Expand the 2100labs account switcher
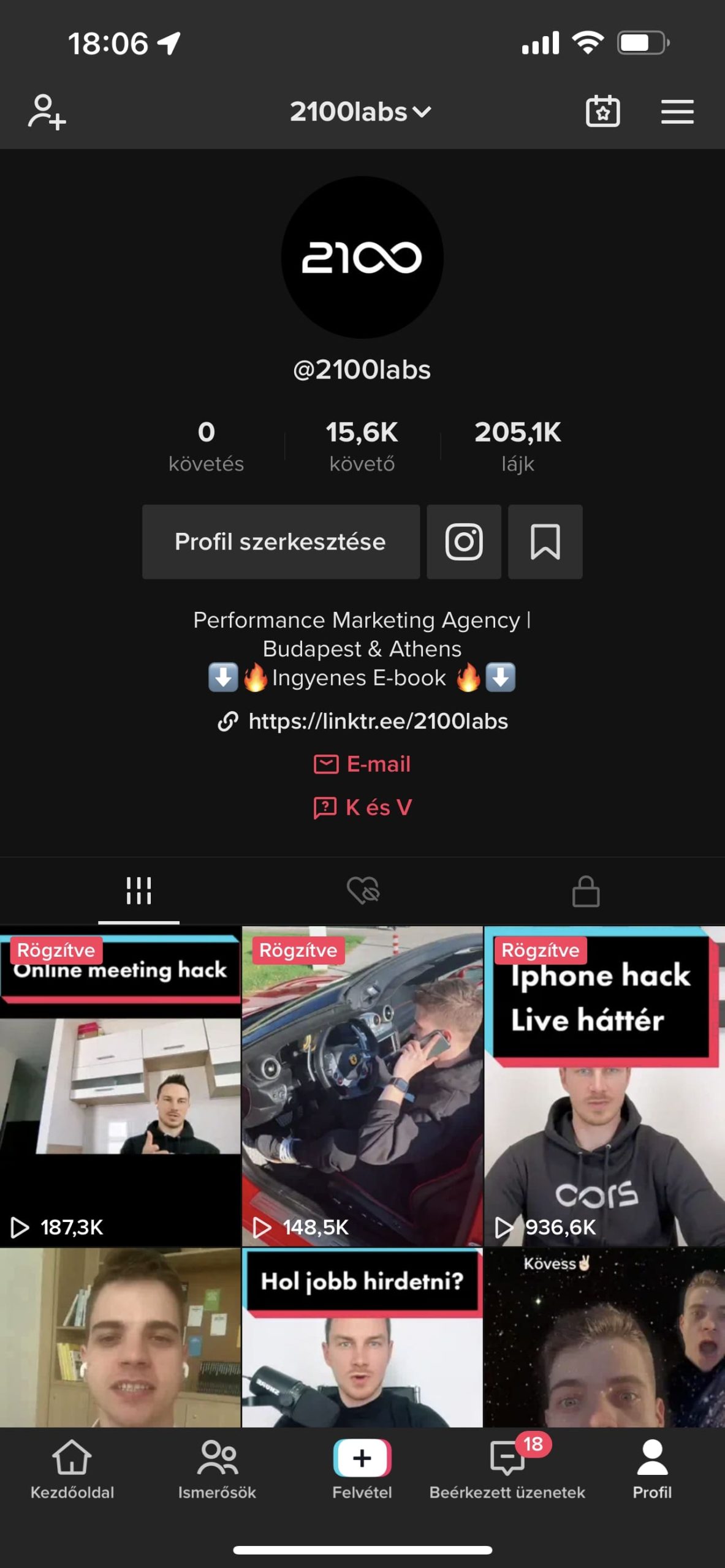725x1568 pixels. 361,112
